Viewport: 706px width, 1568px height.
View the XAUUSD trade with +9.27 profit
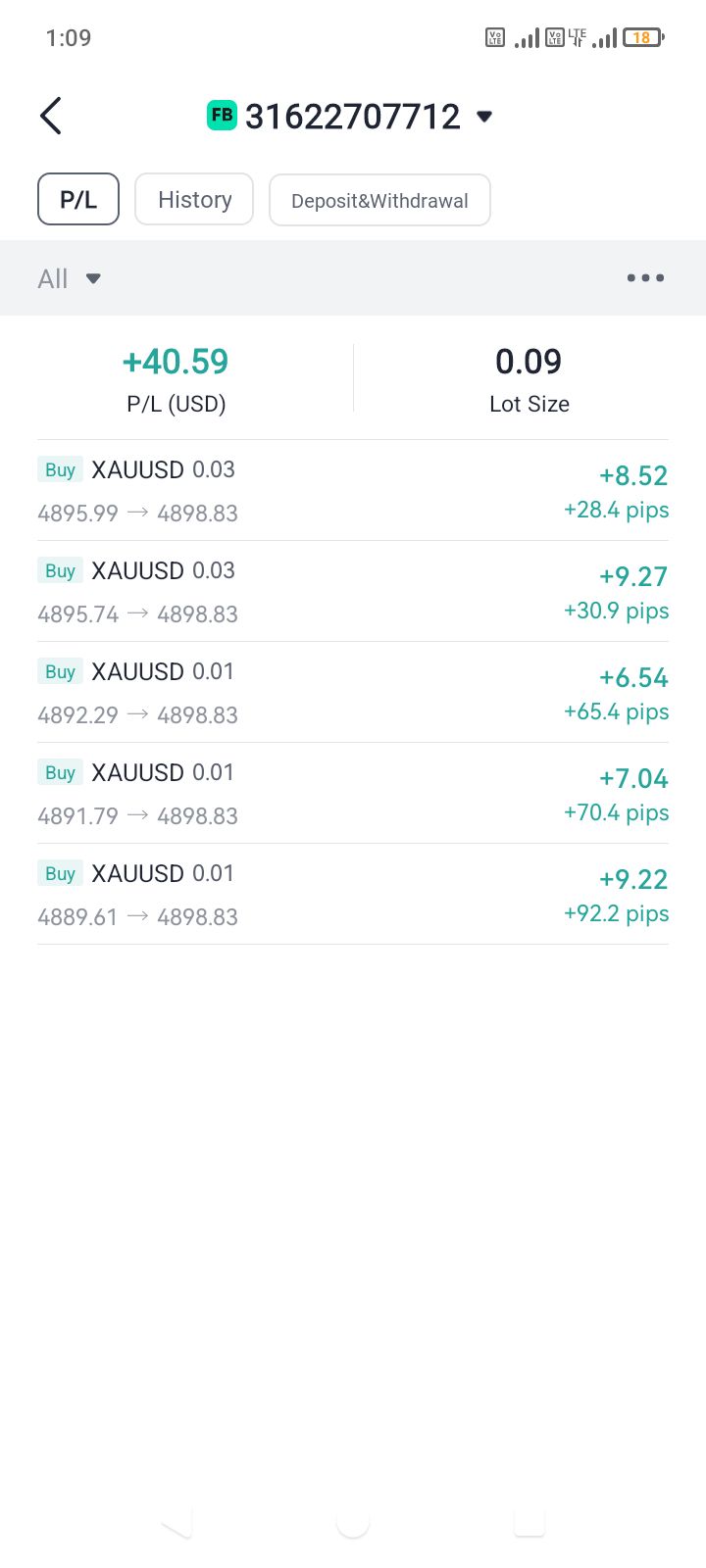353,592
